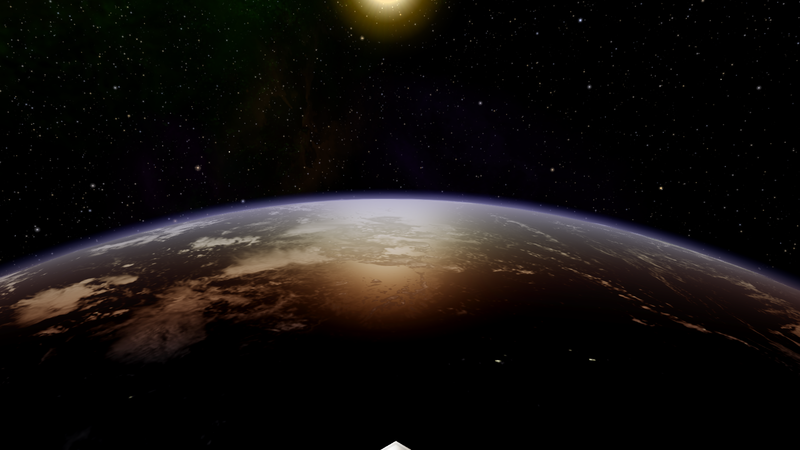Image resolution: width=800 pixels, height=450 pixels.
Task: Expand the bottom panel with the up arrow
Action: point(397,445)
